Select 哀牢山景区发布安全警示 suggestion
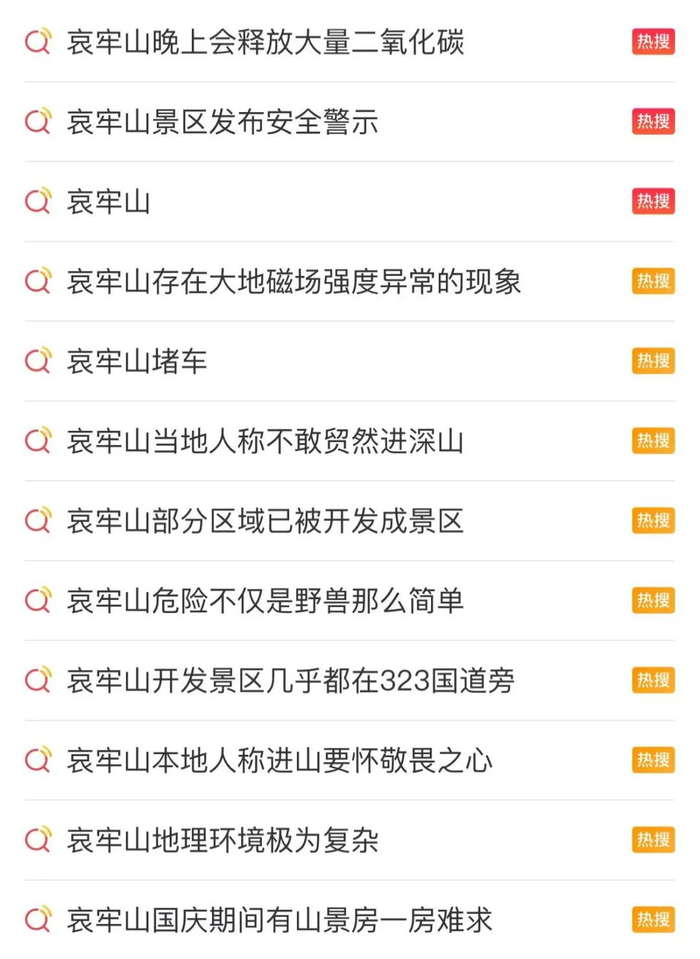This screenshot has height=959, width=700. [x=222, y=122]
